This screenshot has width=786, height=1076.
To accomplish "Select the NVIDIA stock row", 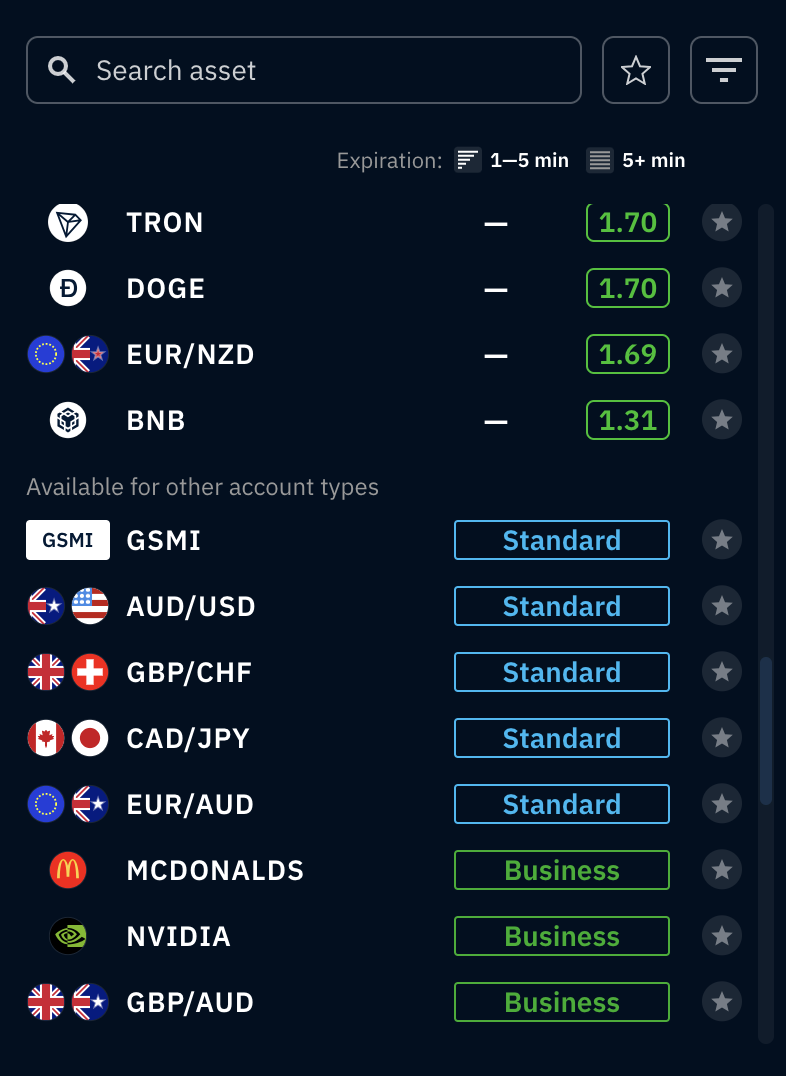I will tap(179, 936).
